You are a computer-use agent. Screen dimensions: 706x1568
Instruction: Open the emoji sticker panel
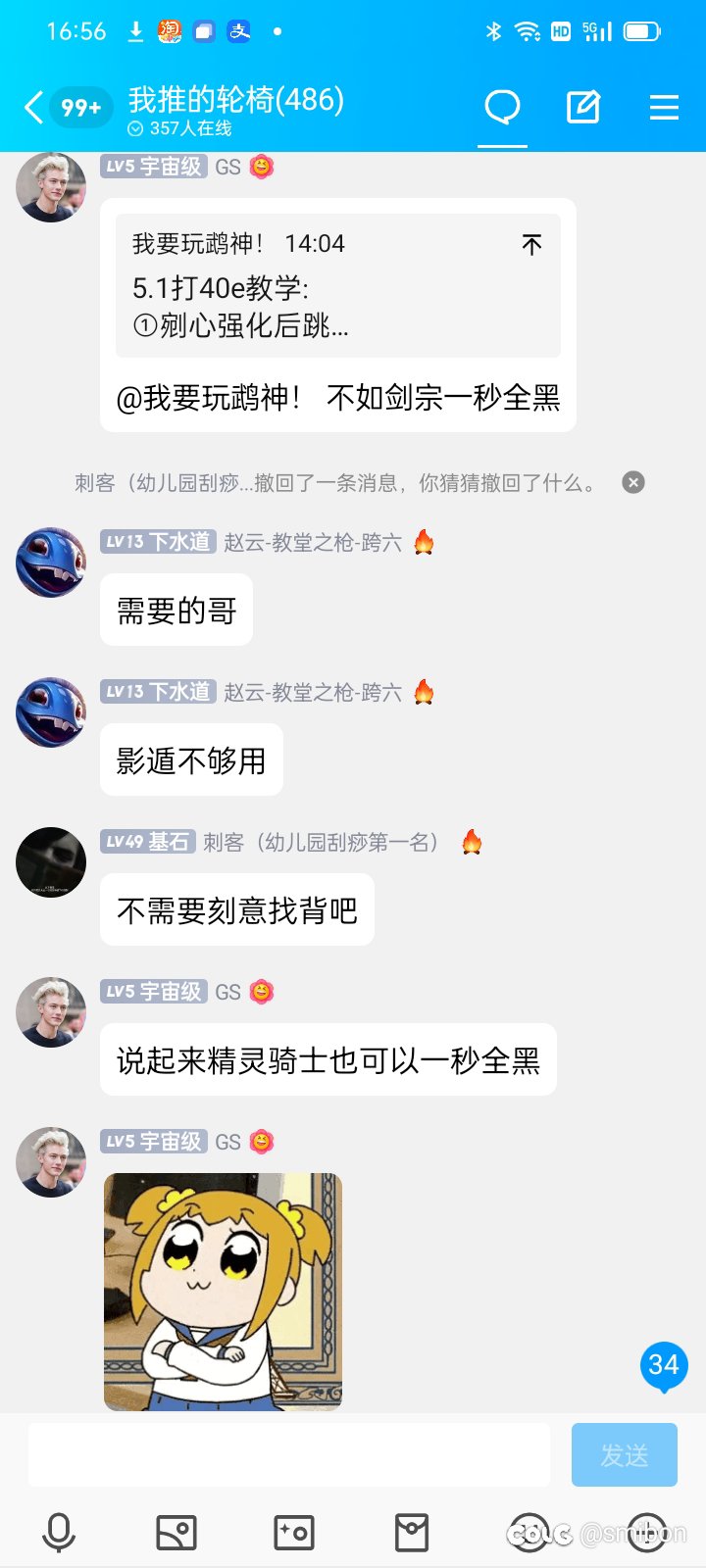click(x=529, y=1532)
